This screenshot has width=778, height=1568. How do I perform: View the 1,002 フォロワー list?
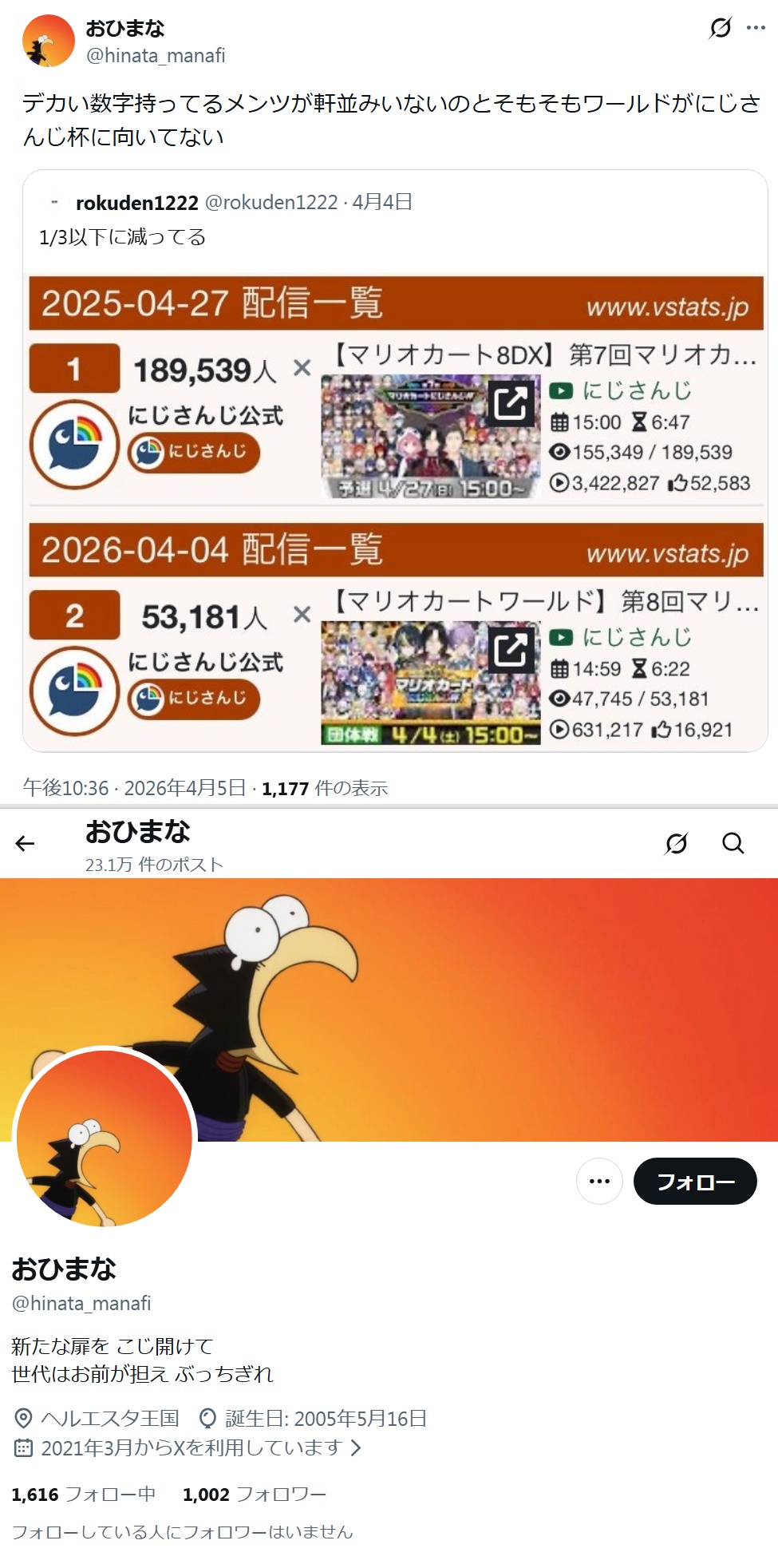tap(254, 1494)
